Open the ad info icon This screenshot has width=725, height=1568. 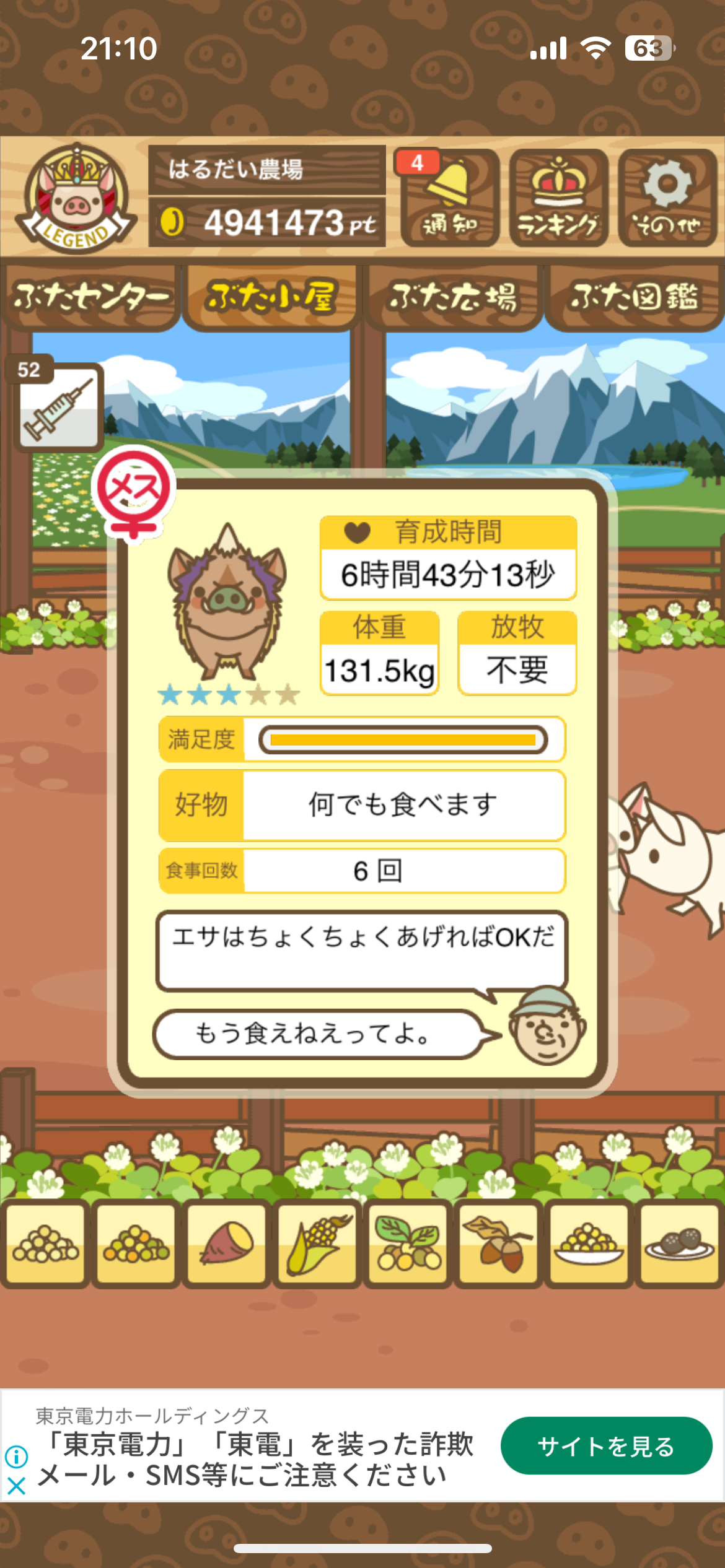point(17,1457)
